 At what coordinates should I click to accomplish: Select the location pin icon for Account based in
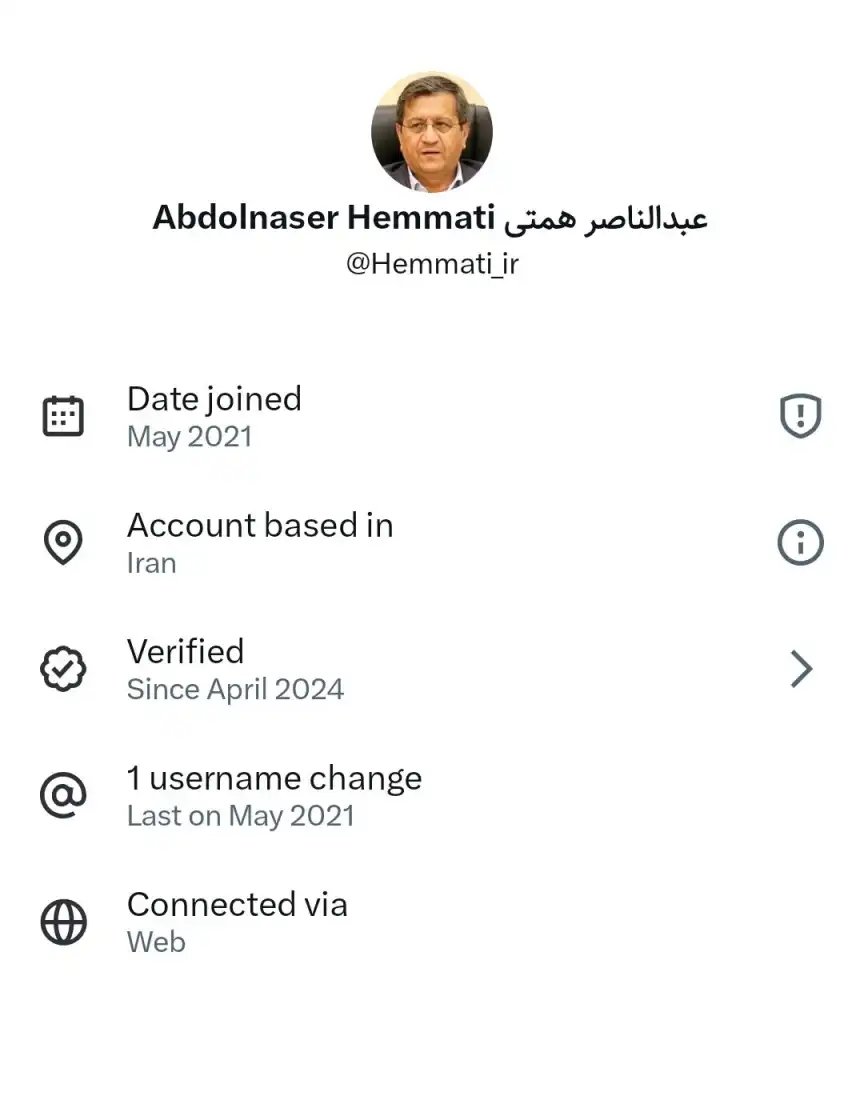coord(63,542)
